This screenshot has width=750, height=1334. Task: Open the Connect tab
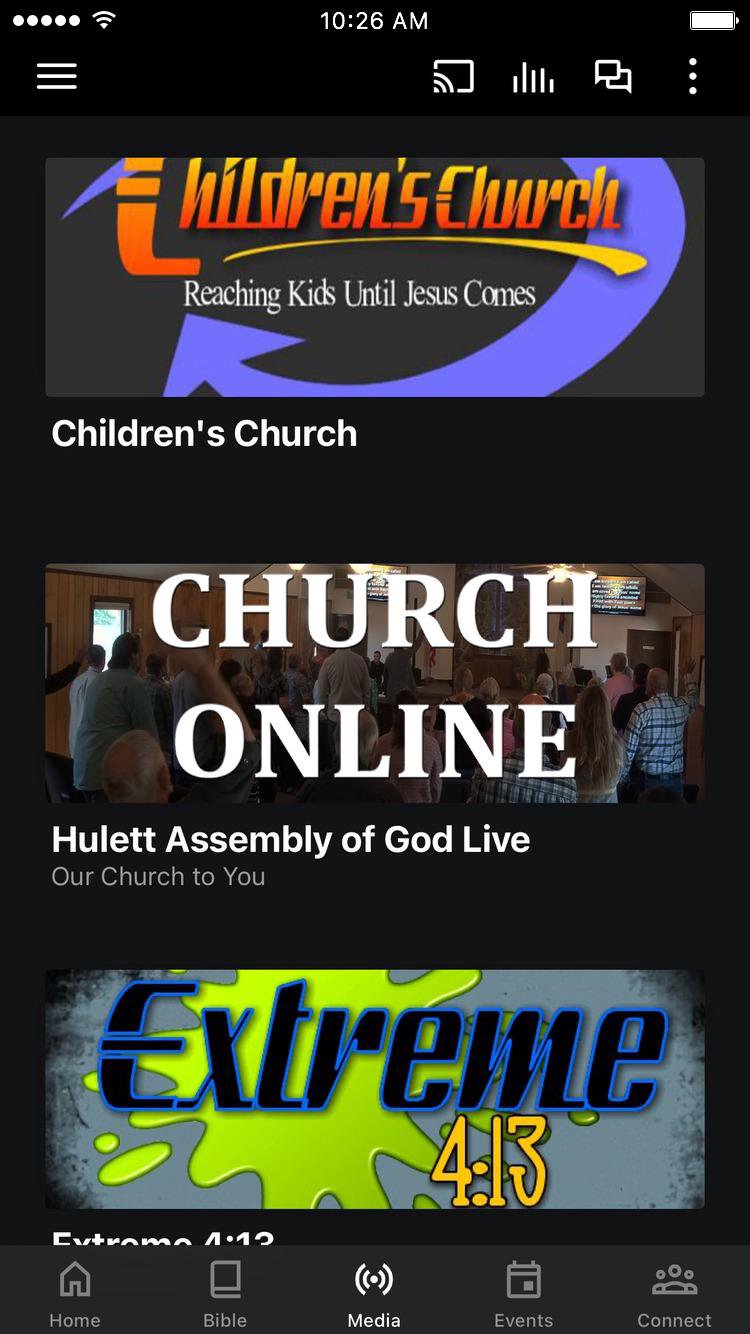tap(674, 1293)
